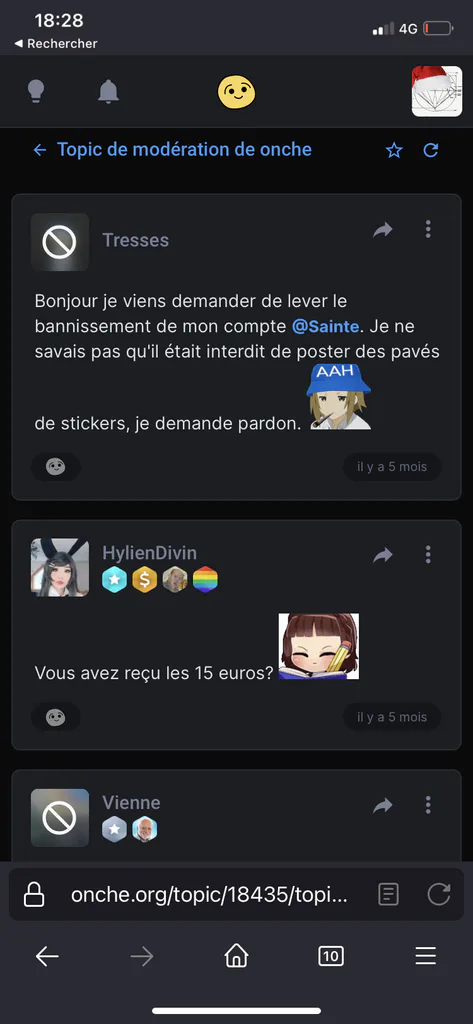Share the post by HylienDivin
Screen dimensions: 473x1024
pos(383,555)
